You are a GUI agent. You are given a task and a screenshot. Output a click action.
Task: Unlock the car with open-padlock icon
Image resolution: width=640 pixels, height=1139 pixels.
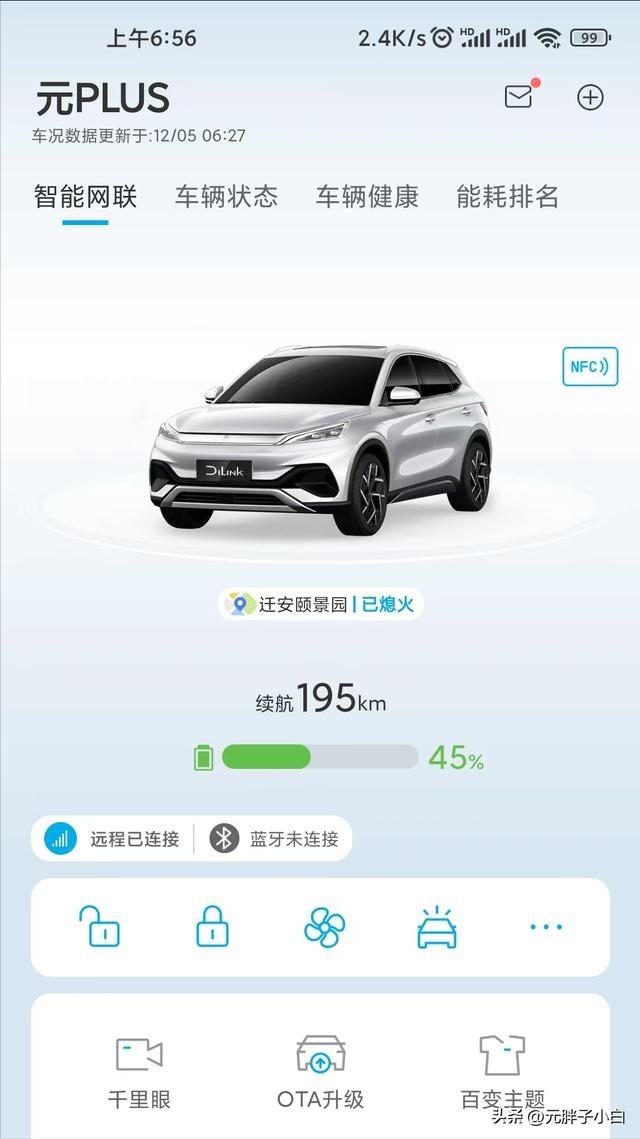coord(100,926)
